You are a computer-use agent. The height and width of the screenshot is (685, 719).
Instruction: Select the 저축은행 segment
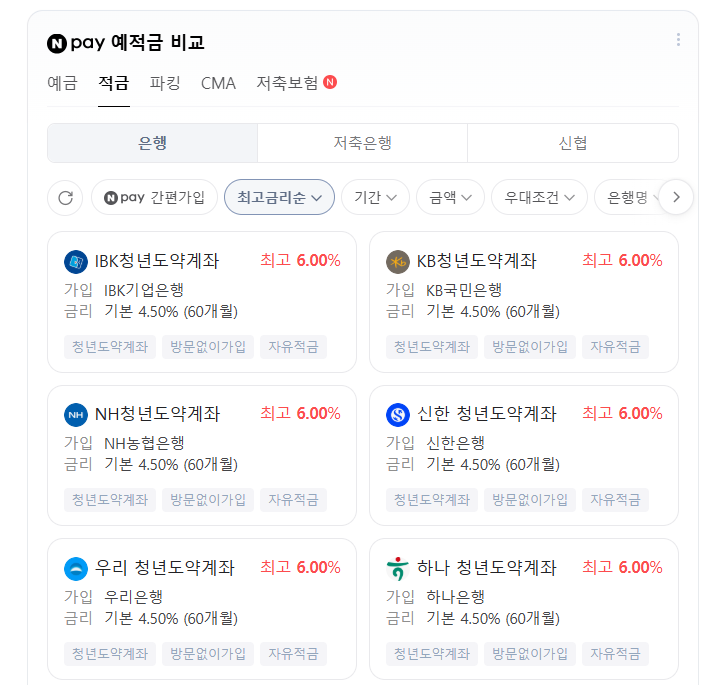pyautogui.click(x=362, y=143)
